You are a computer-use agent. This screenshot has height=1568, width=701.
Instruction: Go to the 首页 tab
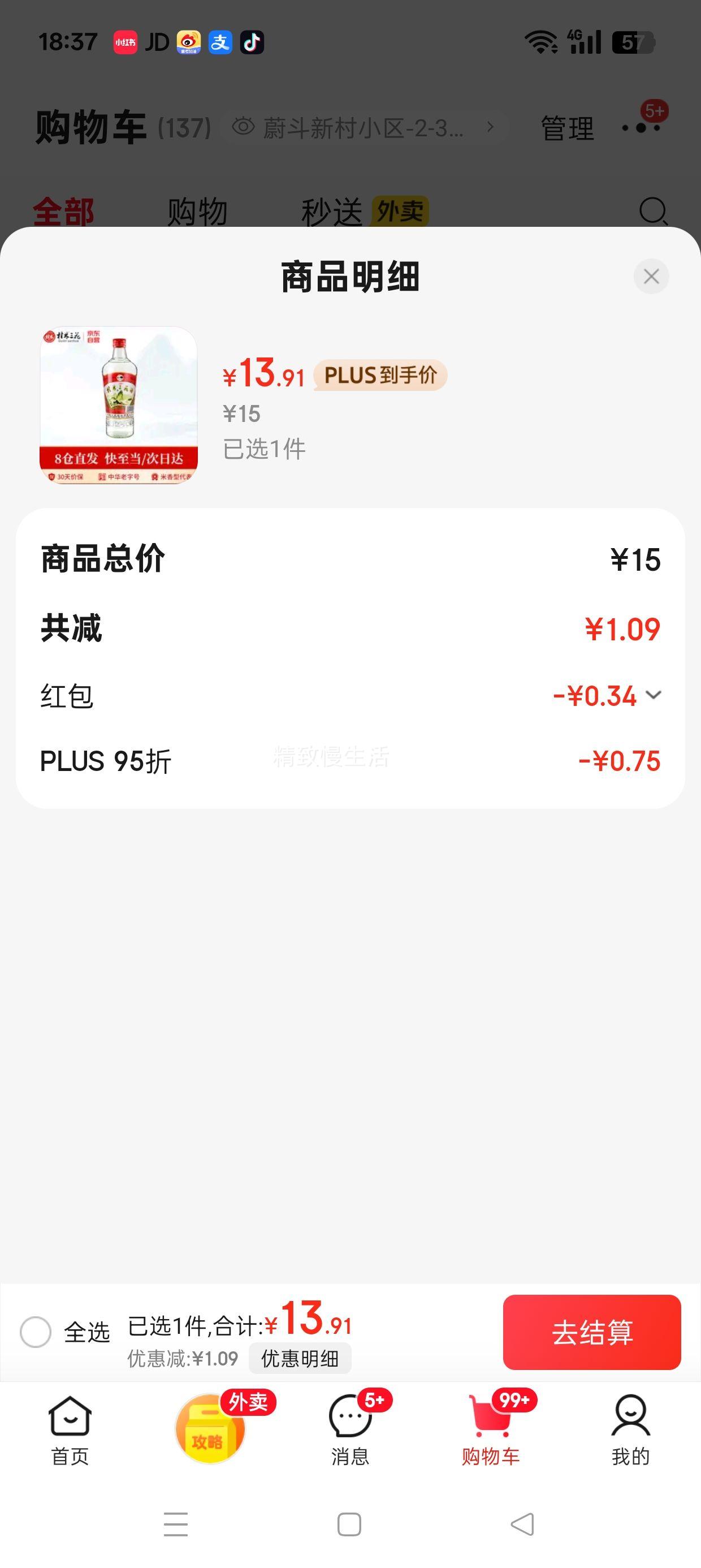(70, 1431)
